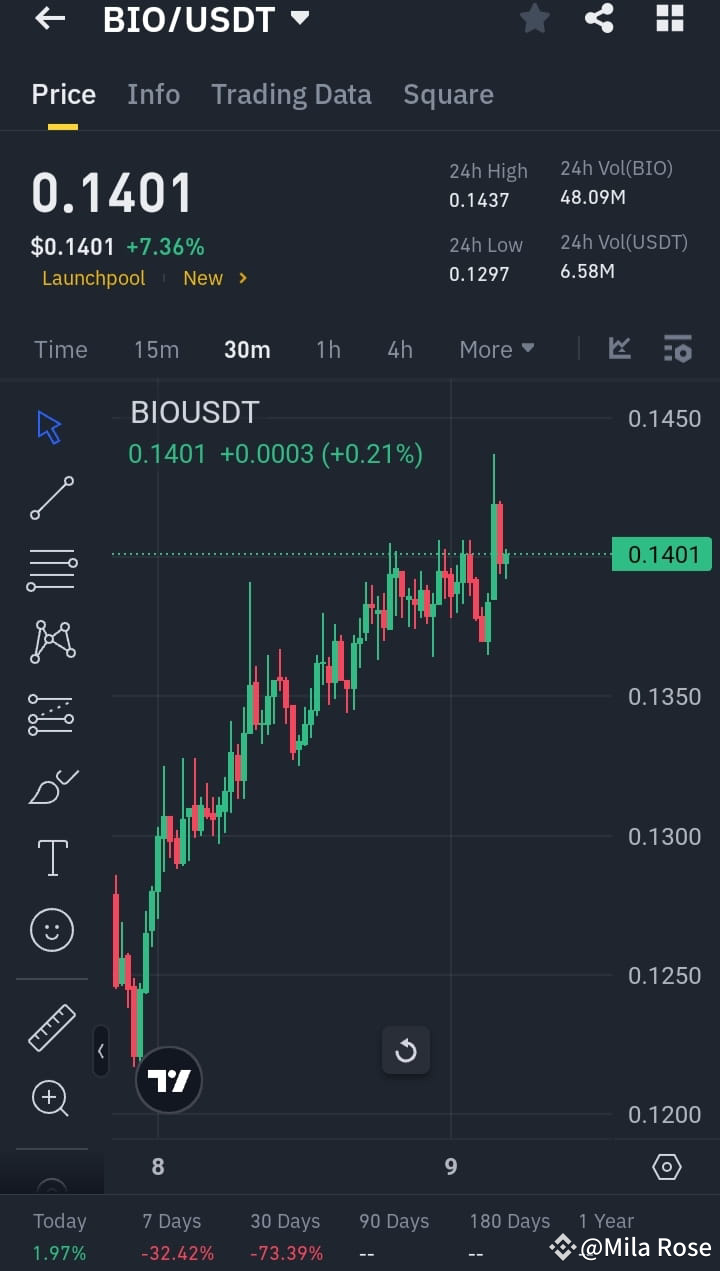Open the Info tab
This screenshot has height=1271, width=720.
(153, 94)
